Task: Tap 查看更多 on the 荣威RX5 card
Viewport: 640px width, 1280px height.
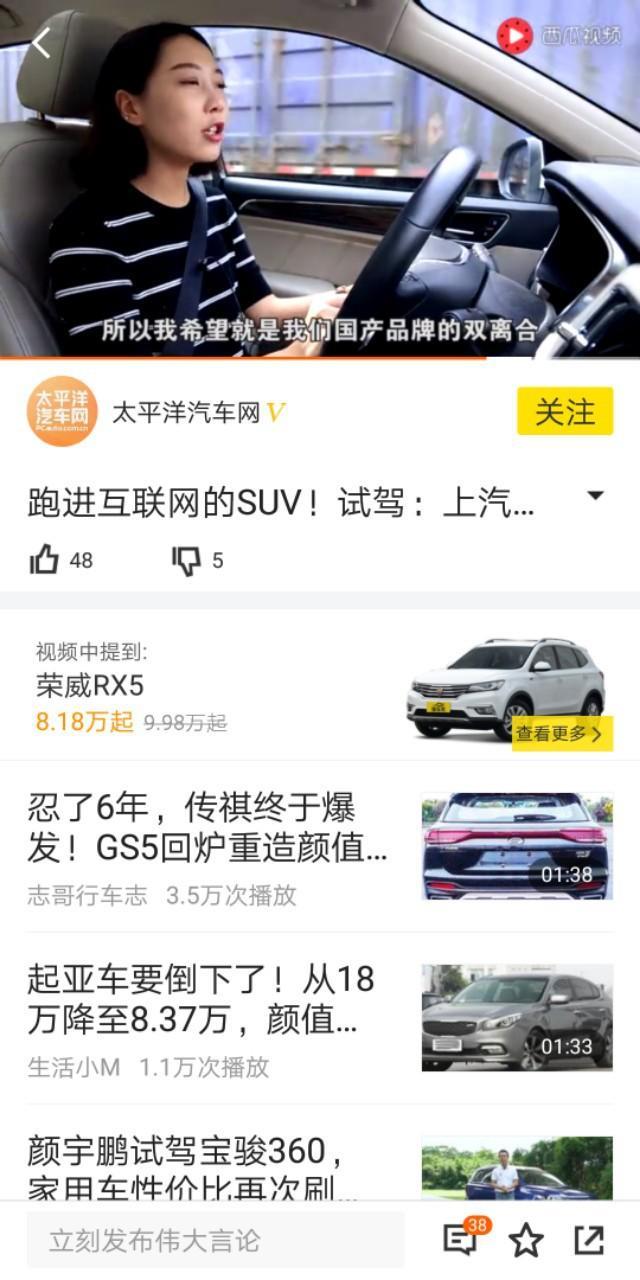Action: (x=561, y=734)
